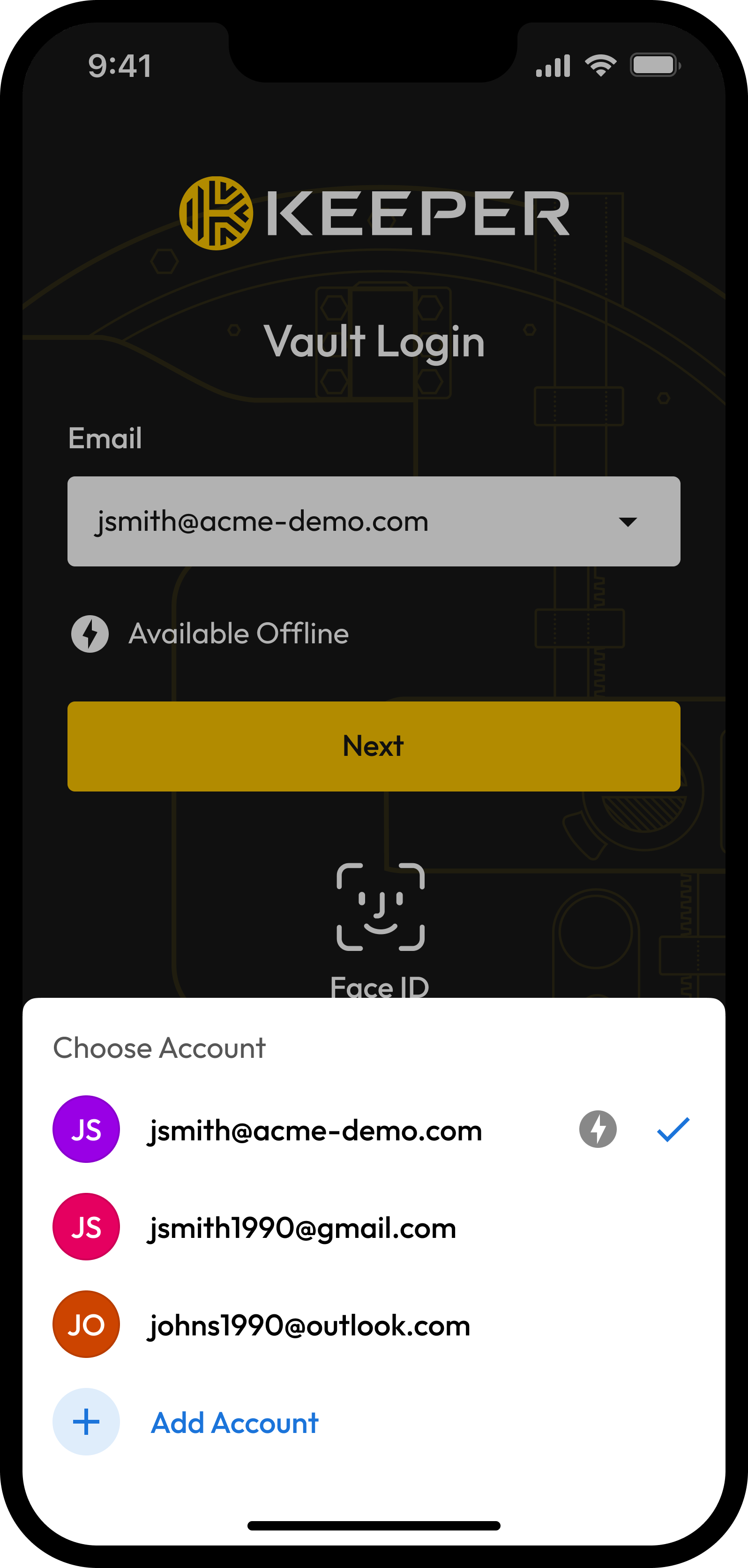Select the jsmith@acme-demo.com account
Viewport: 748px width, 1568px height.
tap(315, 1131)
